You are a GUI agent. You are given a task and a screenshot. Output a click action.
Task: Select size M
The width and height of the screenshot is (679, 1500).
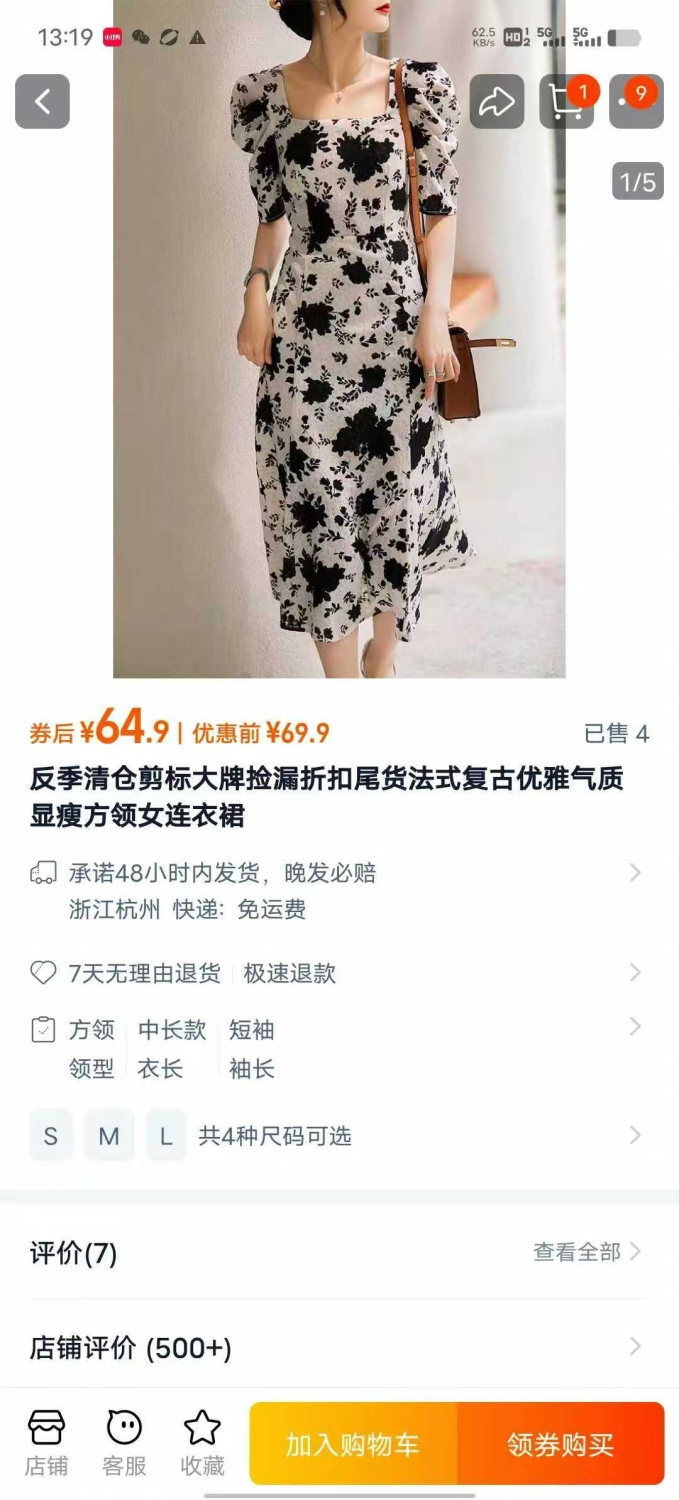(x=109, y=1136)
